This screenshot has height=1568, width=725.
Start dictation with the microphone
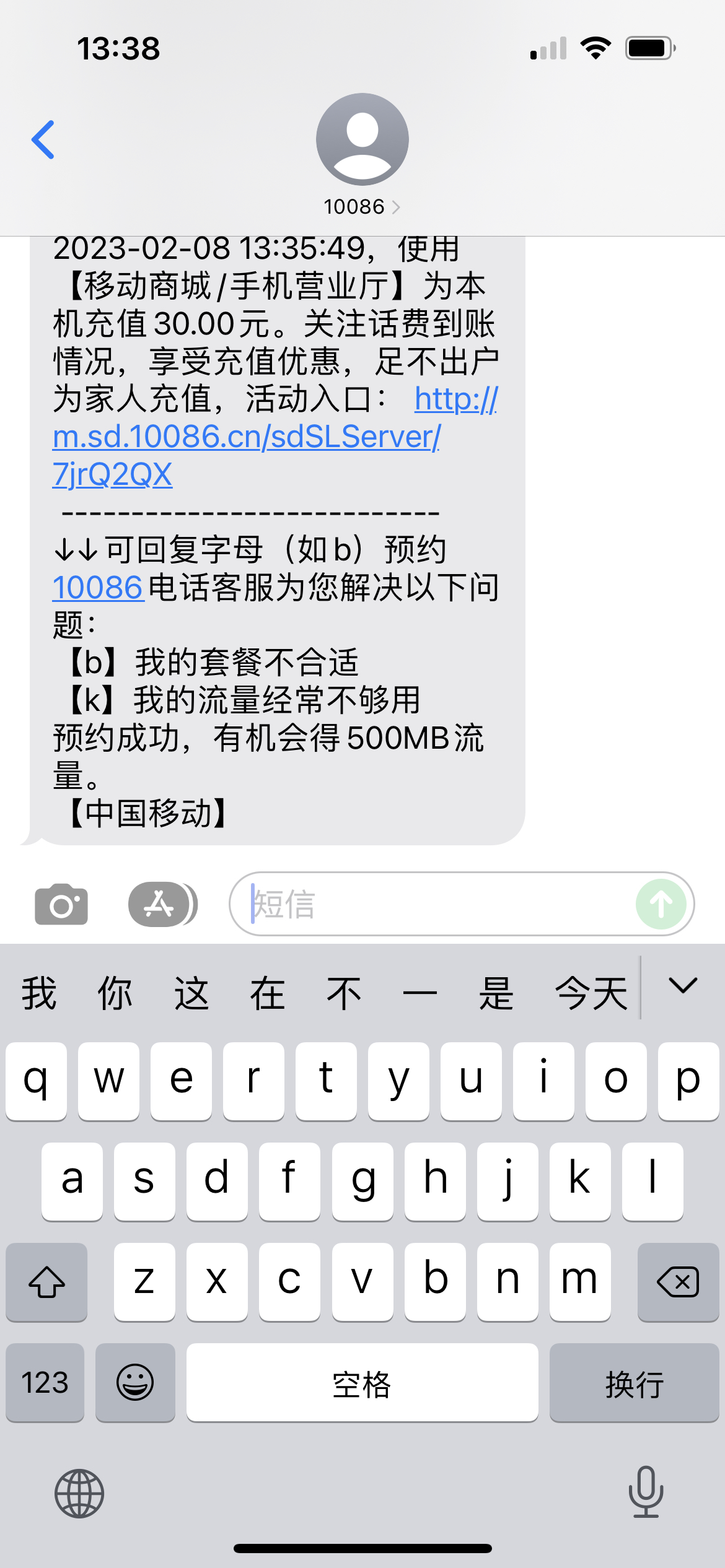tap(646, 1492)
